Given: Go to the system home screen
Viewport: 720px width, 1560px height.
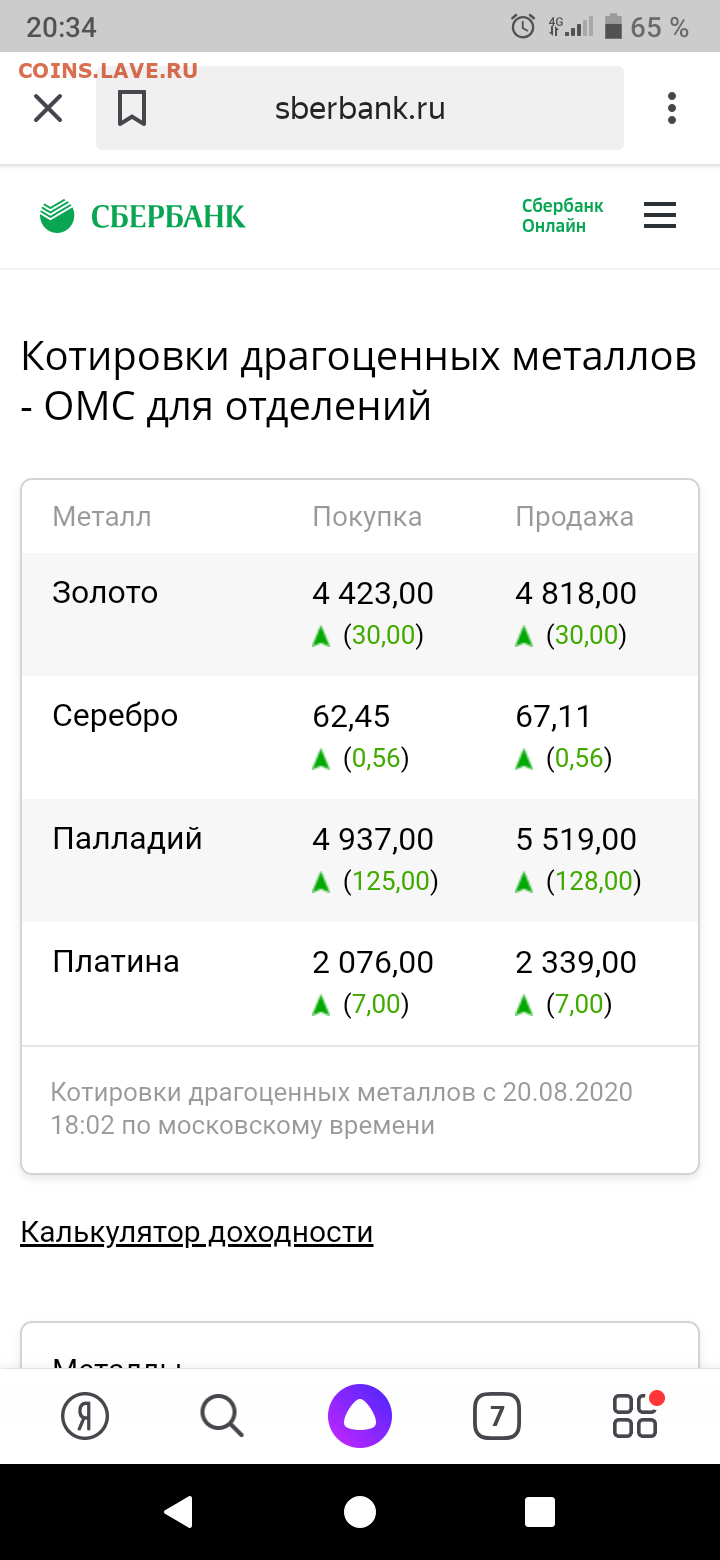Looking at the screenshot, I should (360, 1512).
